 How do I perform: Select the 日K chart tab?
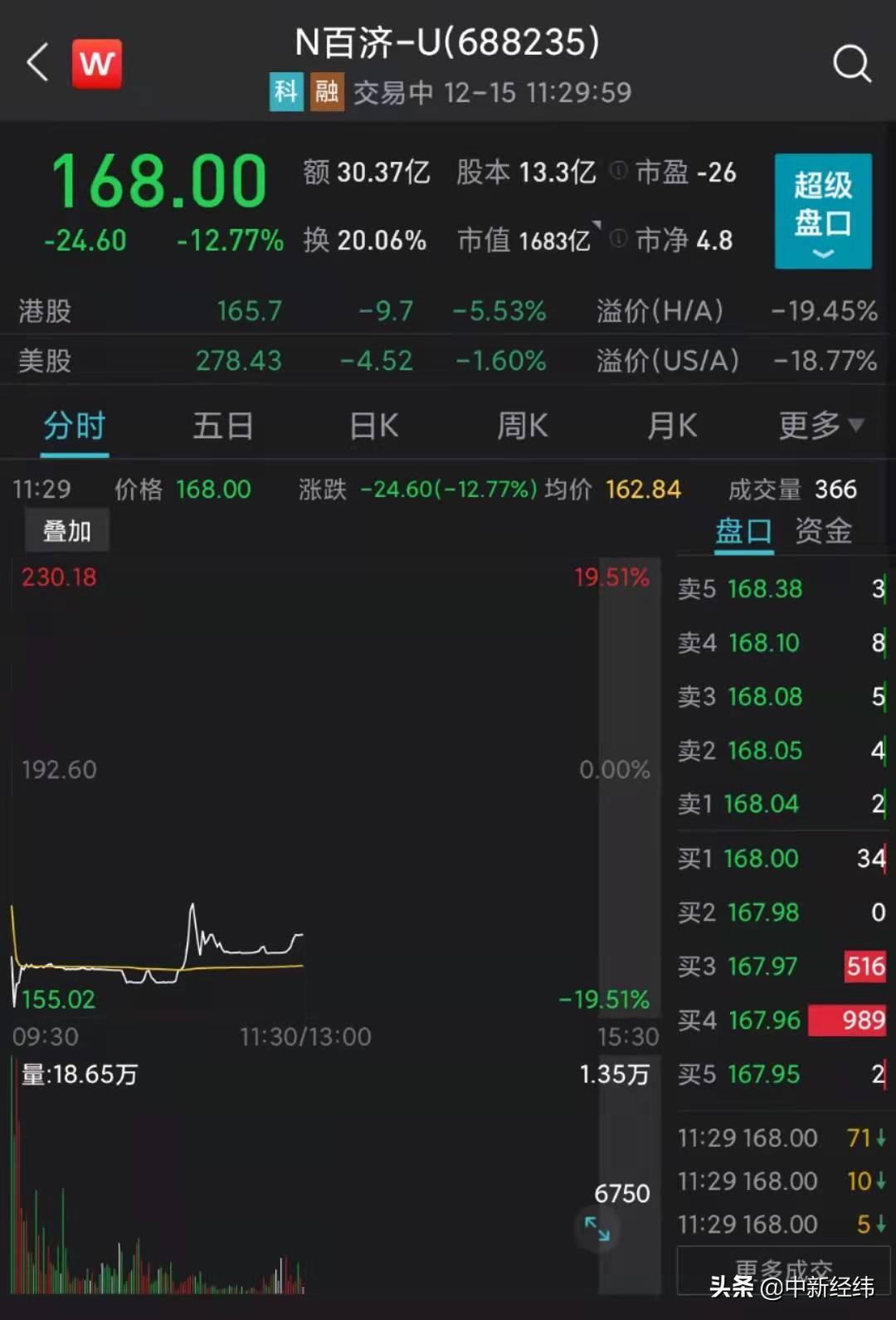pyautogui.click(x=373, y=426)
